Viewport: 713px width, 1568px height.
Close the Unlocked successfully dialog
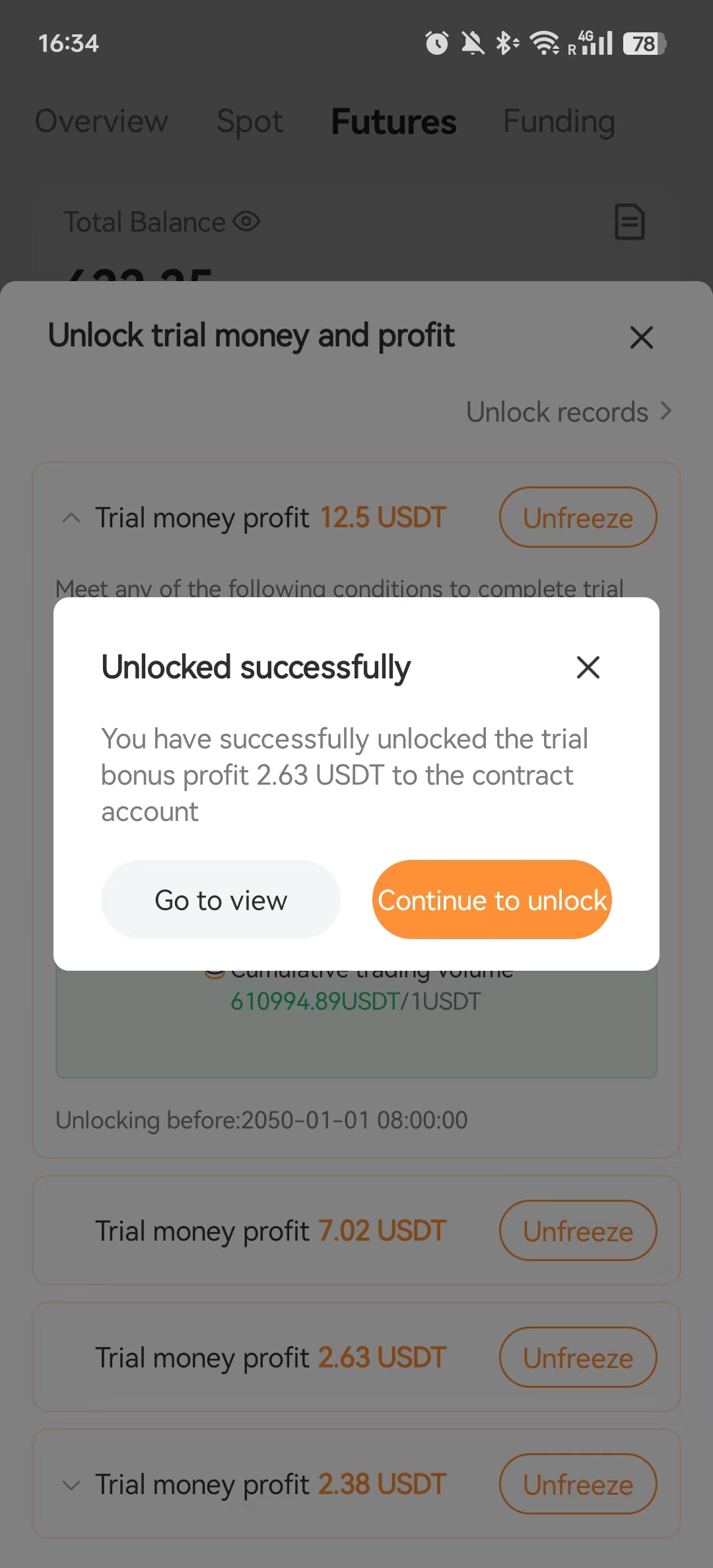click(588, 667)
